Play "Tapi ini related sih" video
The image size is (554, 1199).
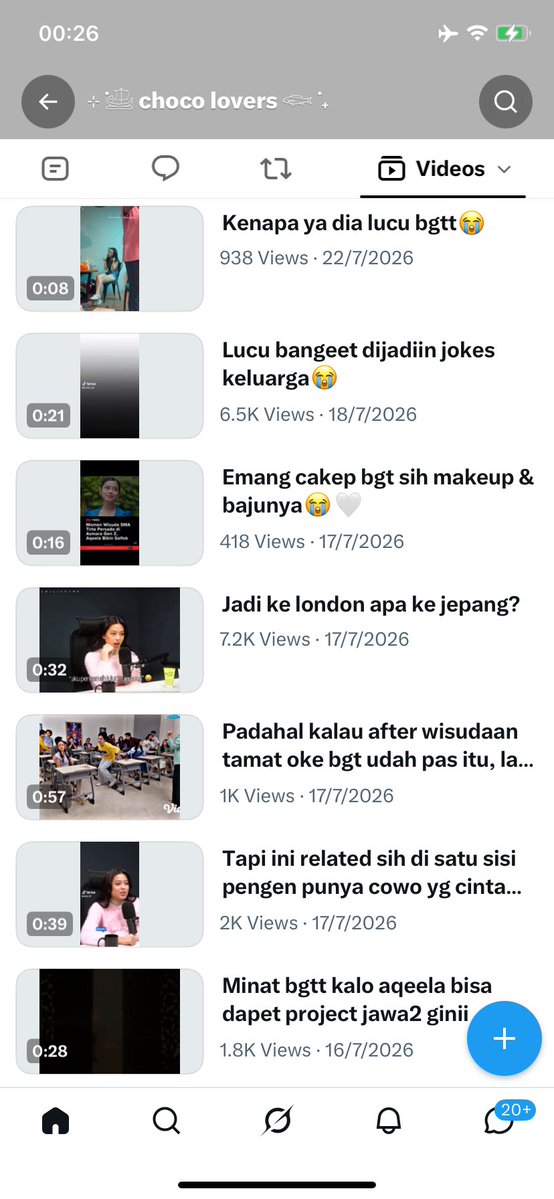[277, 894]
